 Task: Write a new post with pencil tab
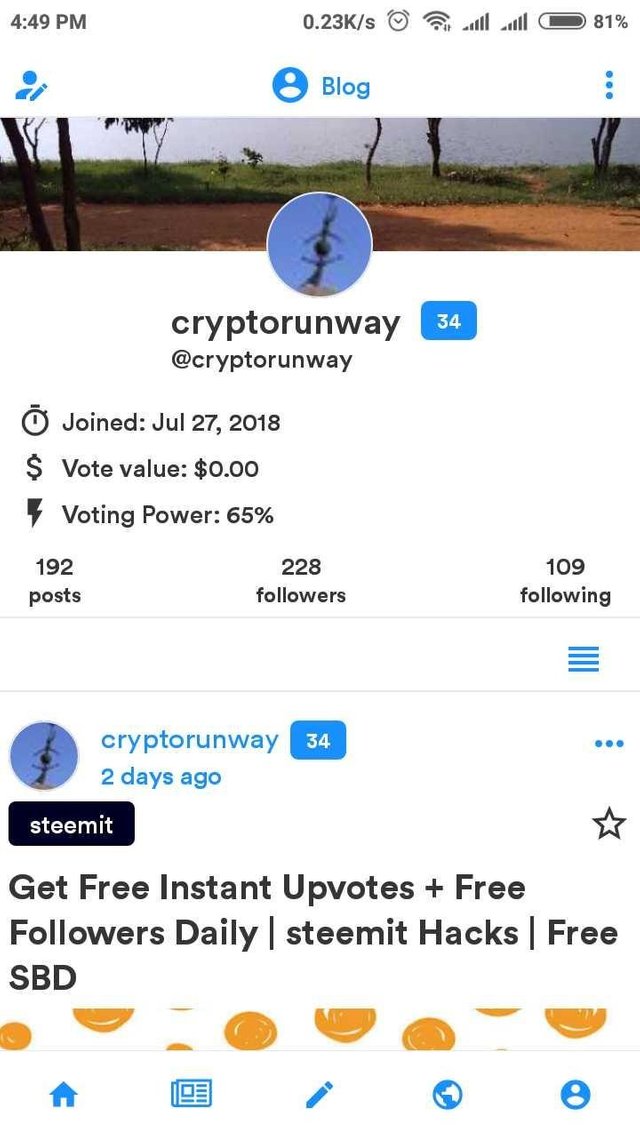(319, 1096)
